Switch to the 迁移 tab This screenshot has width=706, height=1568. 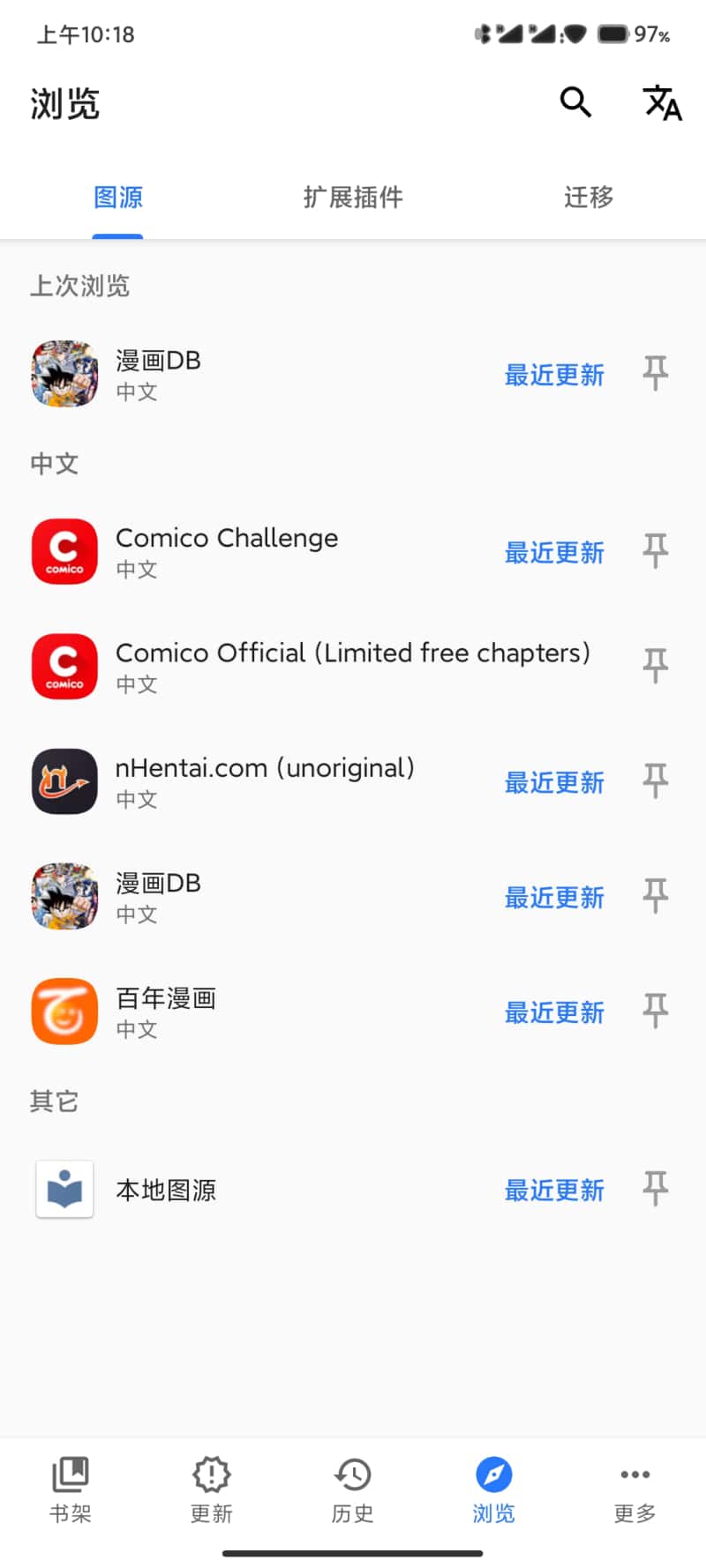(x=589, y=197)
